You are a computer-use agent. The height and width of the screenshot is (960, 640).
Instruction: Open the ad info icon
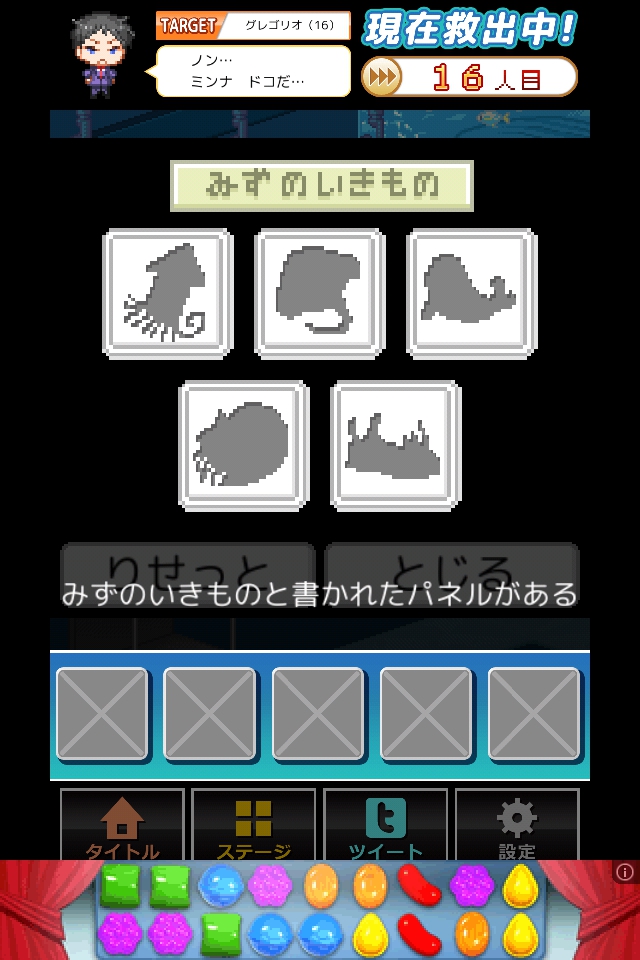tap(625, 873)
